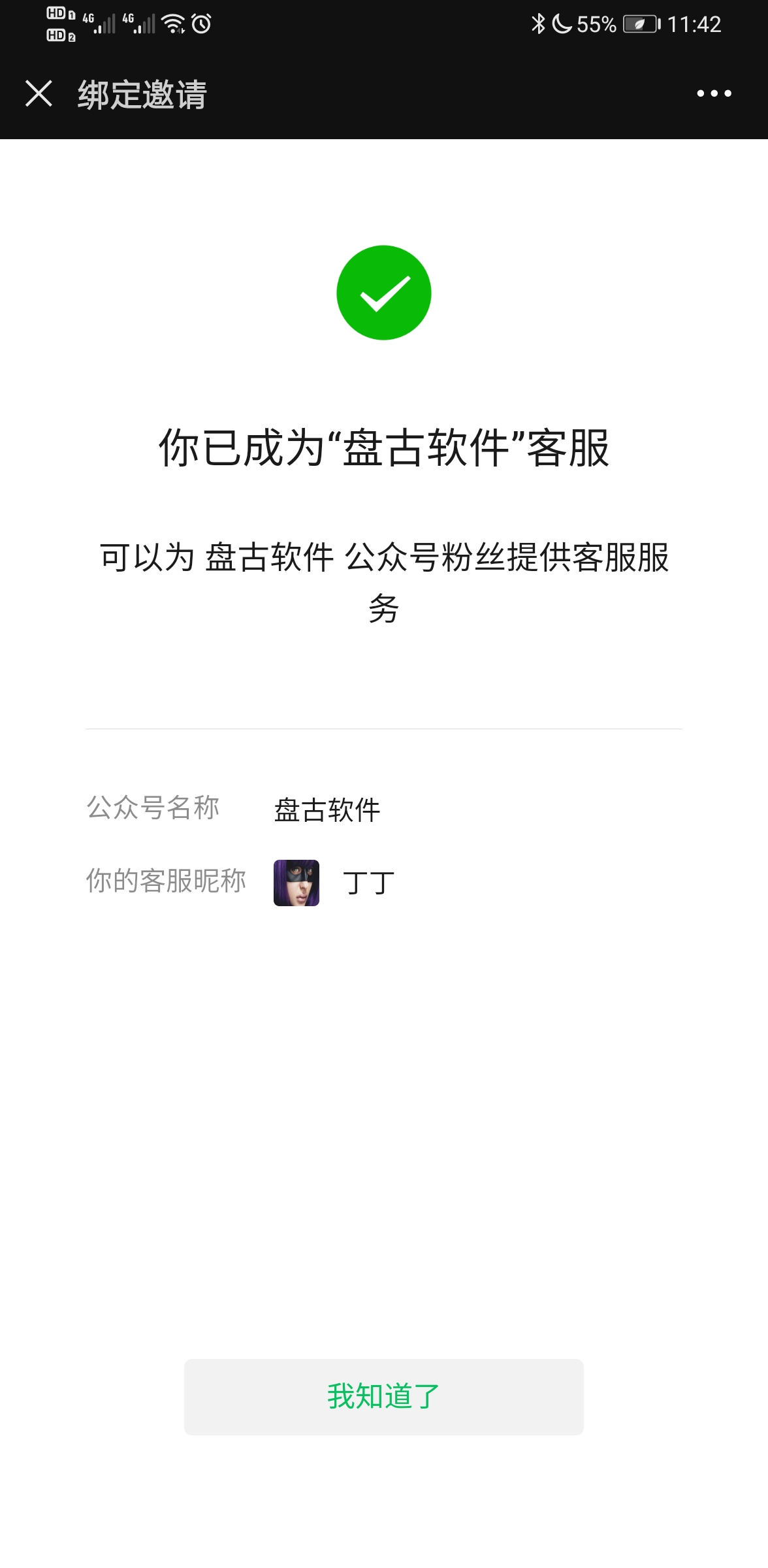The image size is (768, 1568).
Task: Open the three-dot overflow menu
Action: point(714,93)
